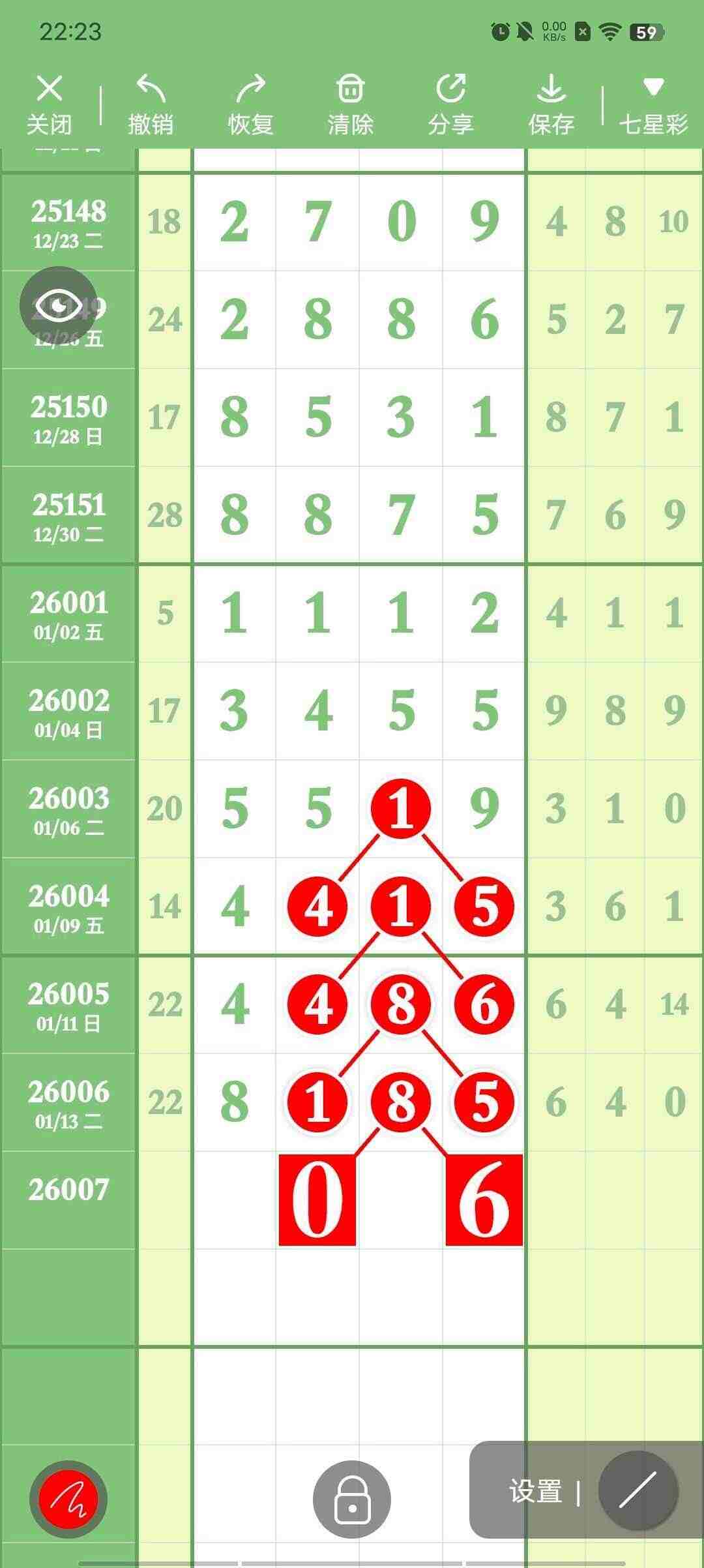This screenshot has height=1568, width=704.
Task: Open the red pen color button
Action: pyautogui.click(x=68, y=1499)
